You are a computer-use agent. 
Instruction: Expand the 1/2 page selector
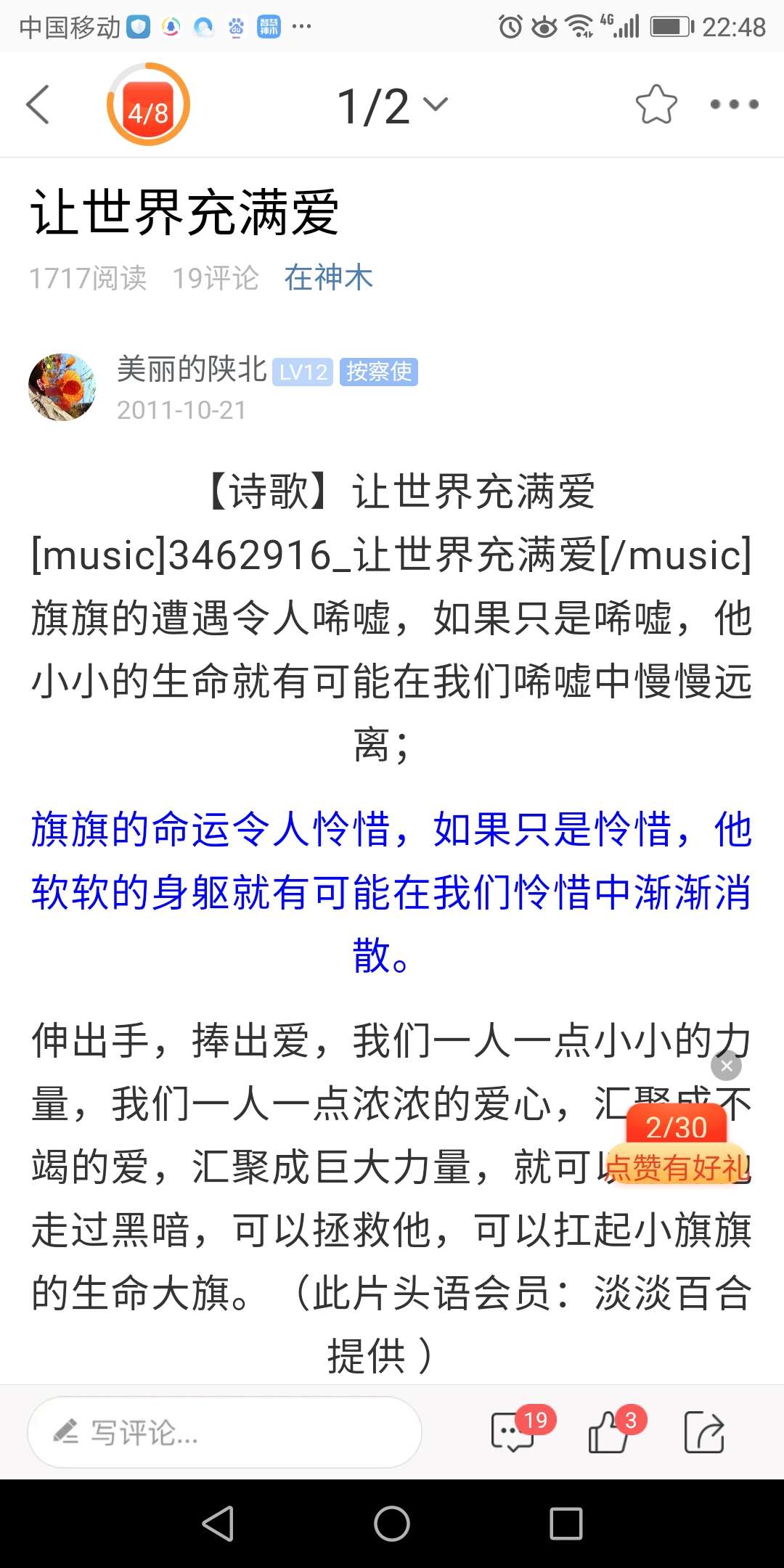click(x=392, y=106)
